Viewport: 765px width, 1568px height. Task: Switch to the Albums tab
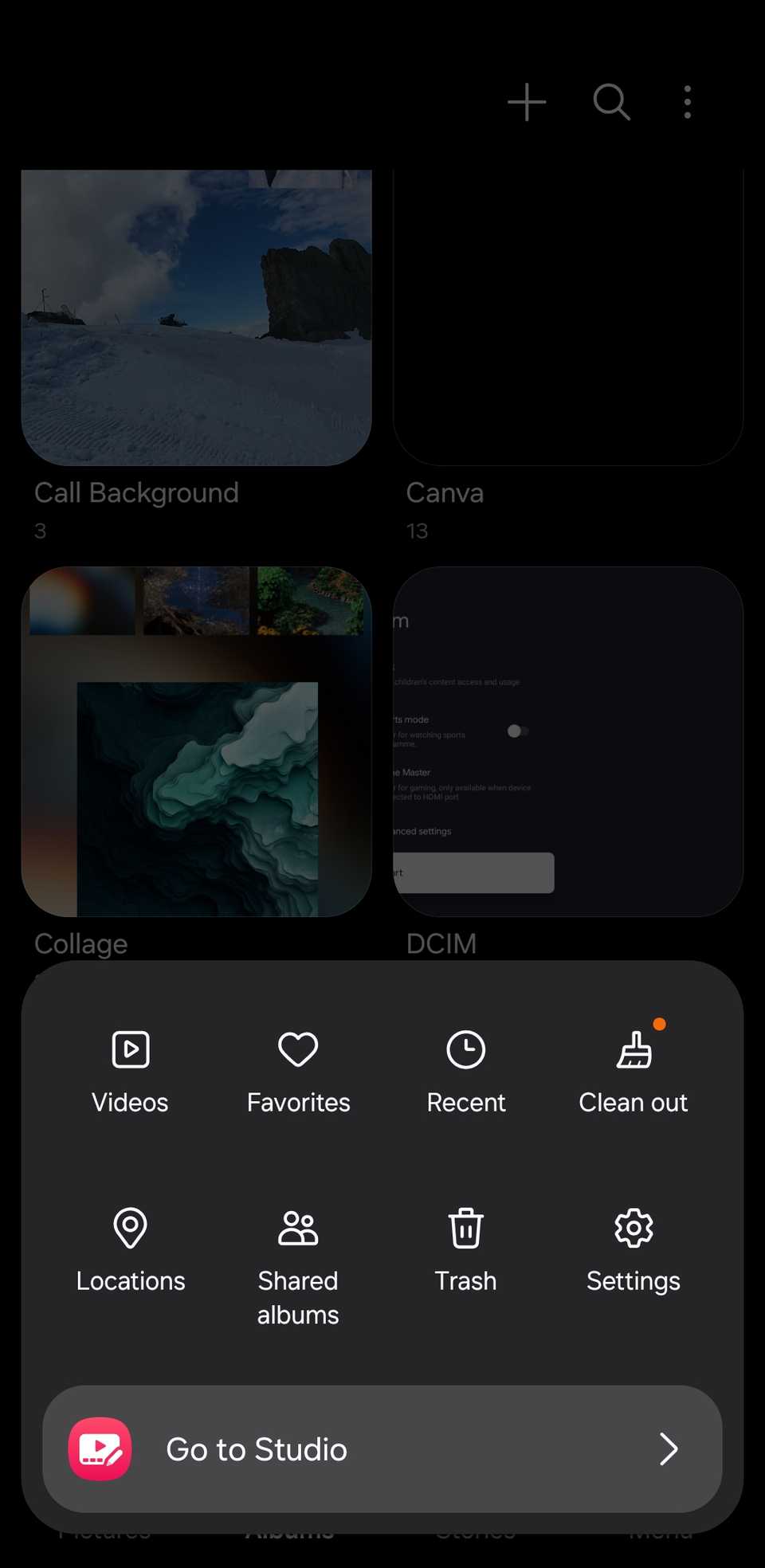[292, 1531]
